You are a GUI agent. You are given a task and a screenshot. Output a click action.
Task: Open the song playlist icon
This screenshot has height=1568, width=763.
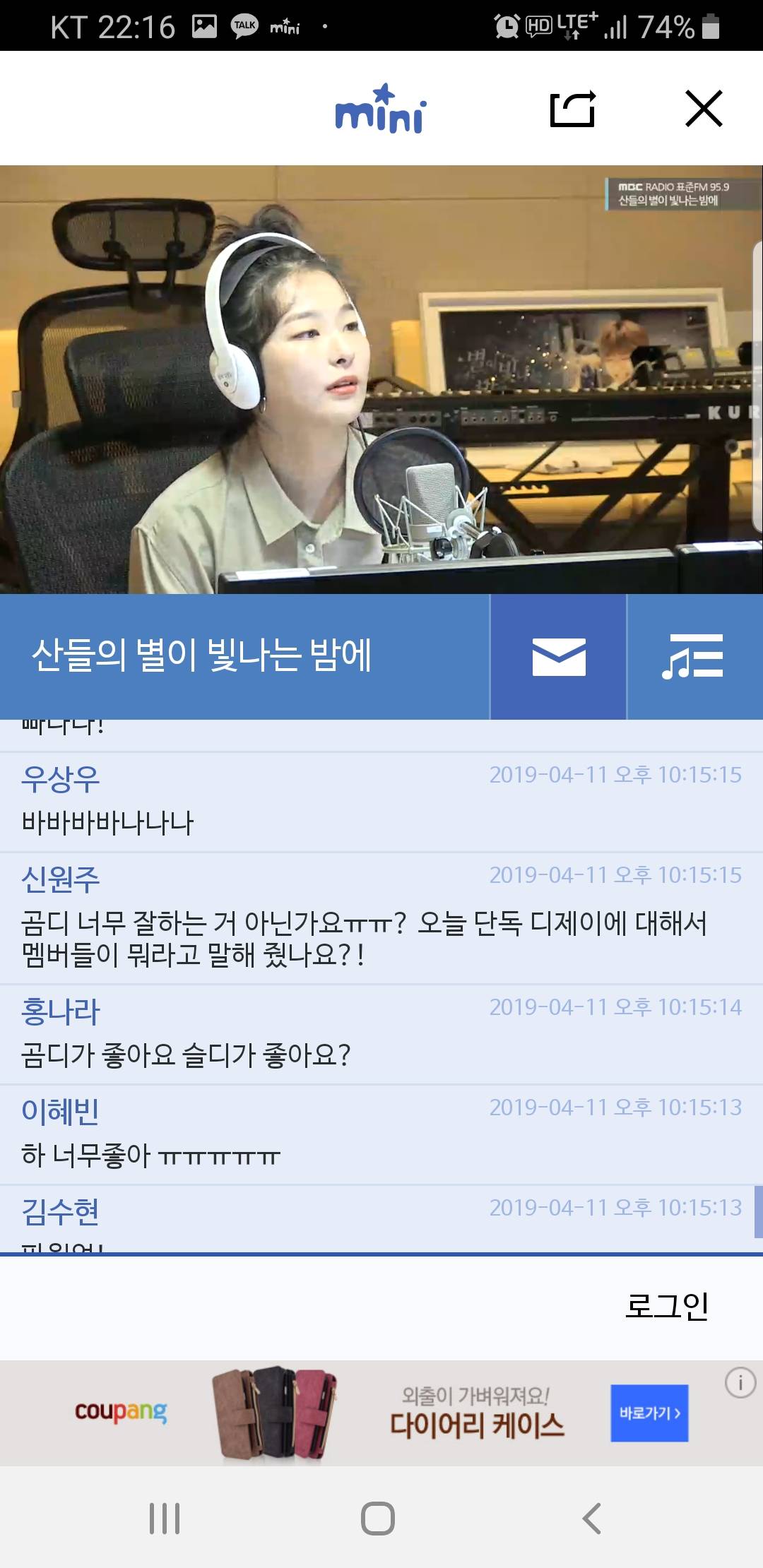tap(693, 657)
